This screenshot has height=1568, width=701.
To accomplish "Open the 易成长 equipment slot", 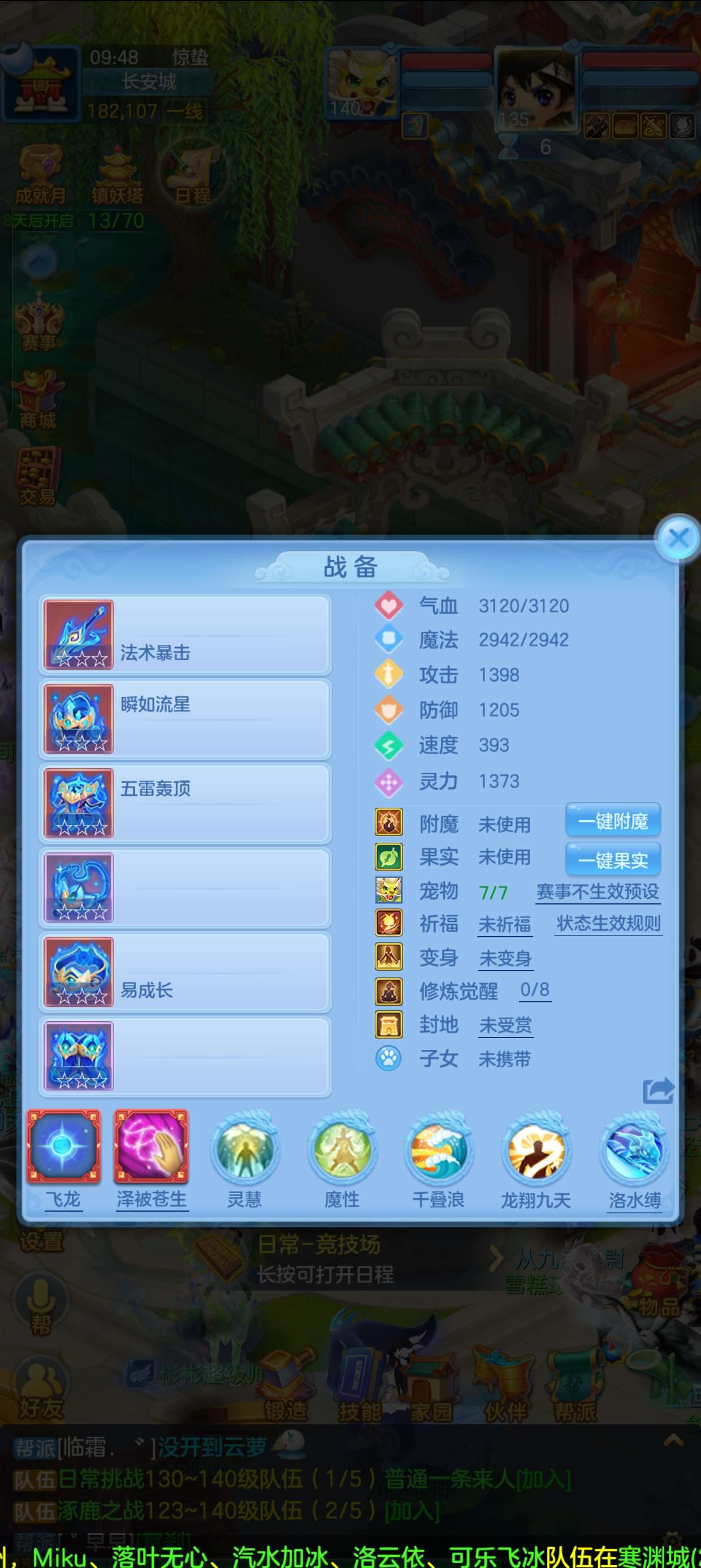I will [x=185, y=972].
